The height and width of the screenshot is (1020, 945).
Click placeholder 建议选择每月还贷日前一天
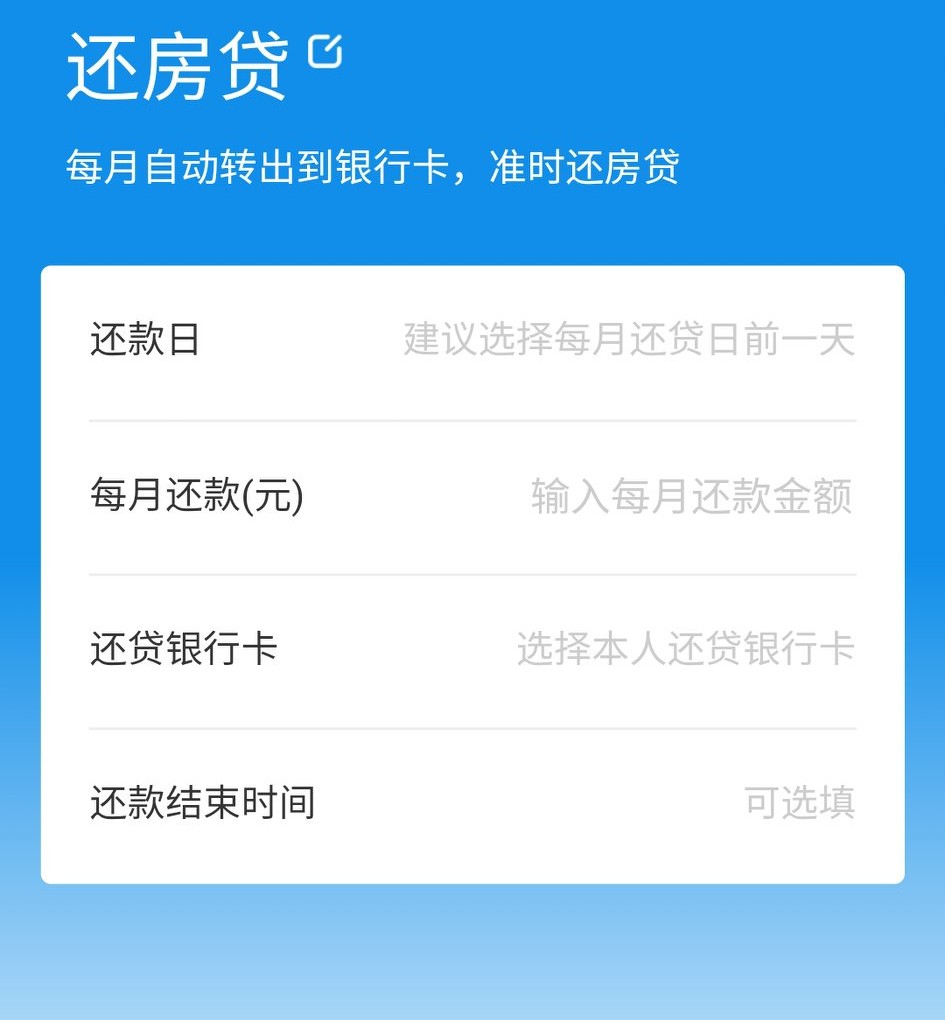point(627,340)
